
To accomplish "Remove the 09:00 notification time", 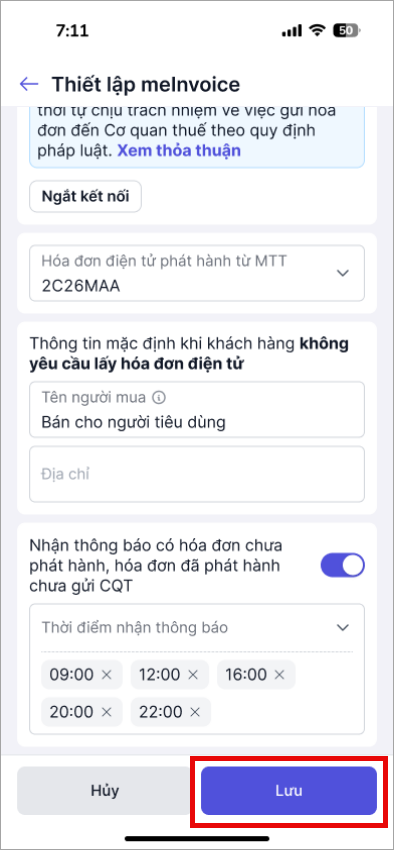I will [106, 675].
